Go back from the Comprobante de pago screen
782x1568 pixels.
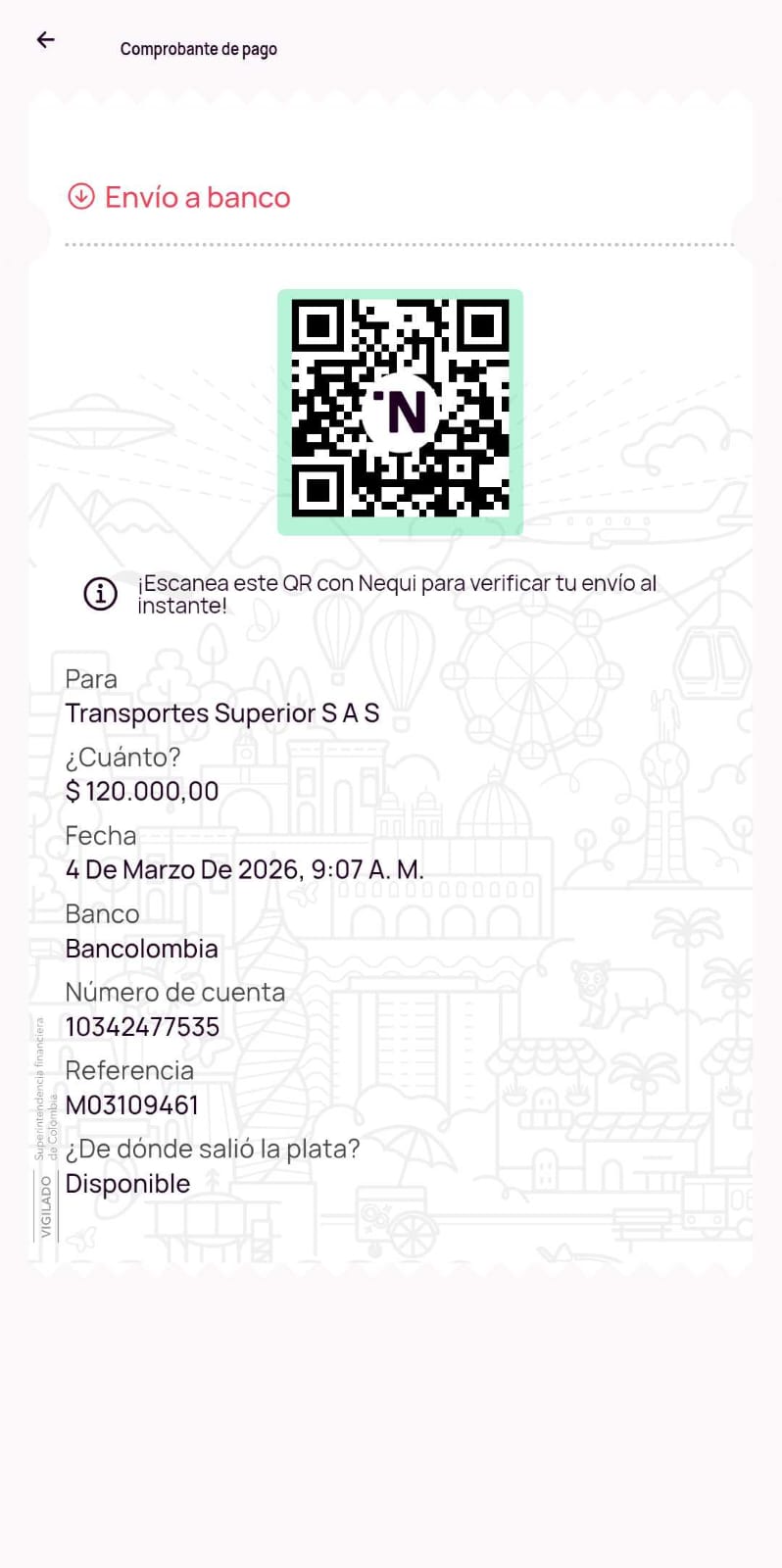tap(45, 40)
